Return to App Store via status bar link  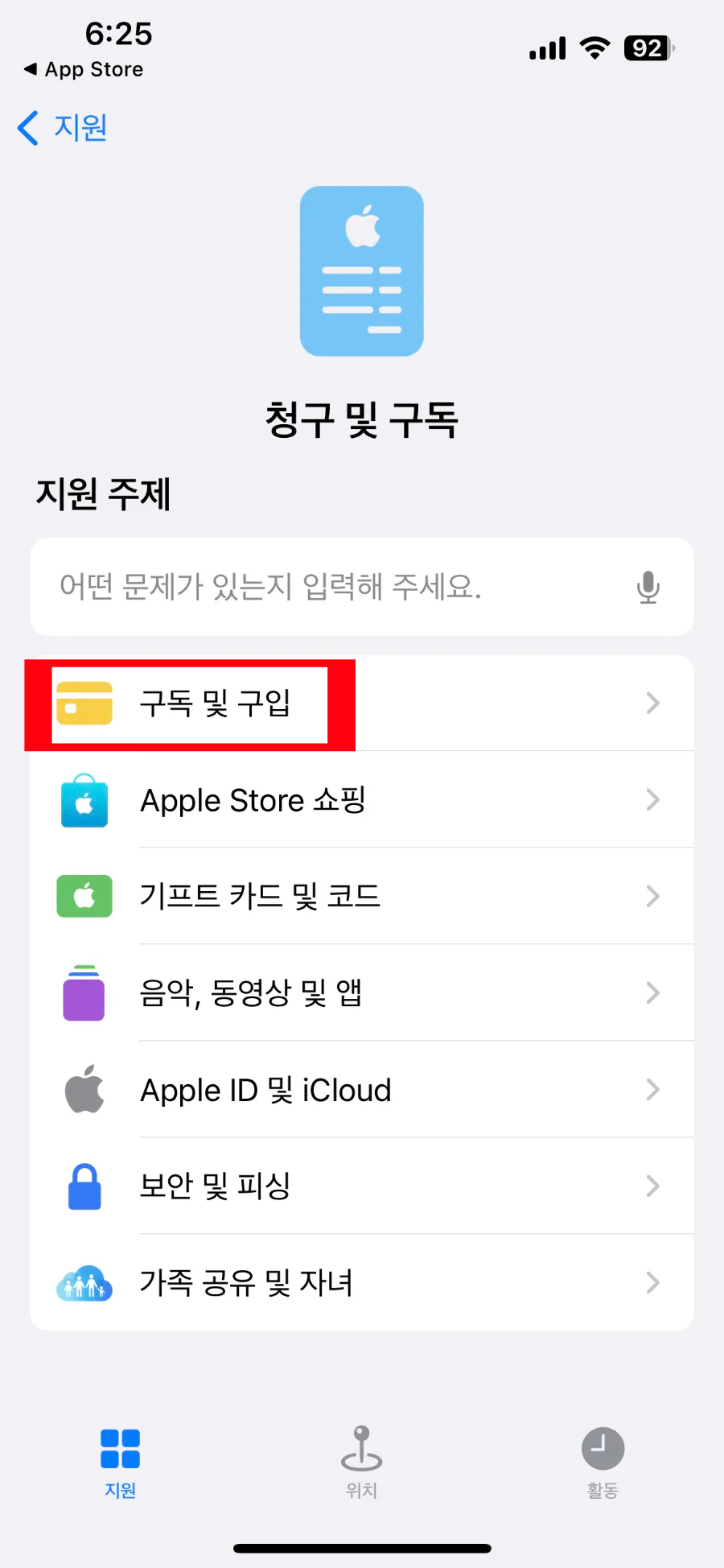(x=84, y=70)
